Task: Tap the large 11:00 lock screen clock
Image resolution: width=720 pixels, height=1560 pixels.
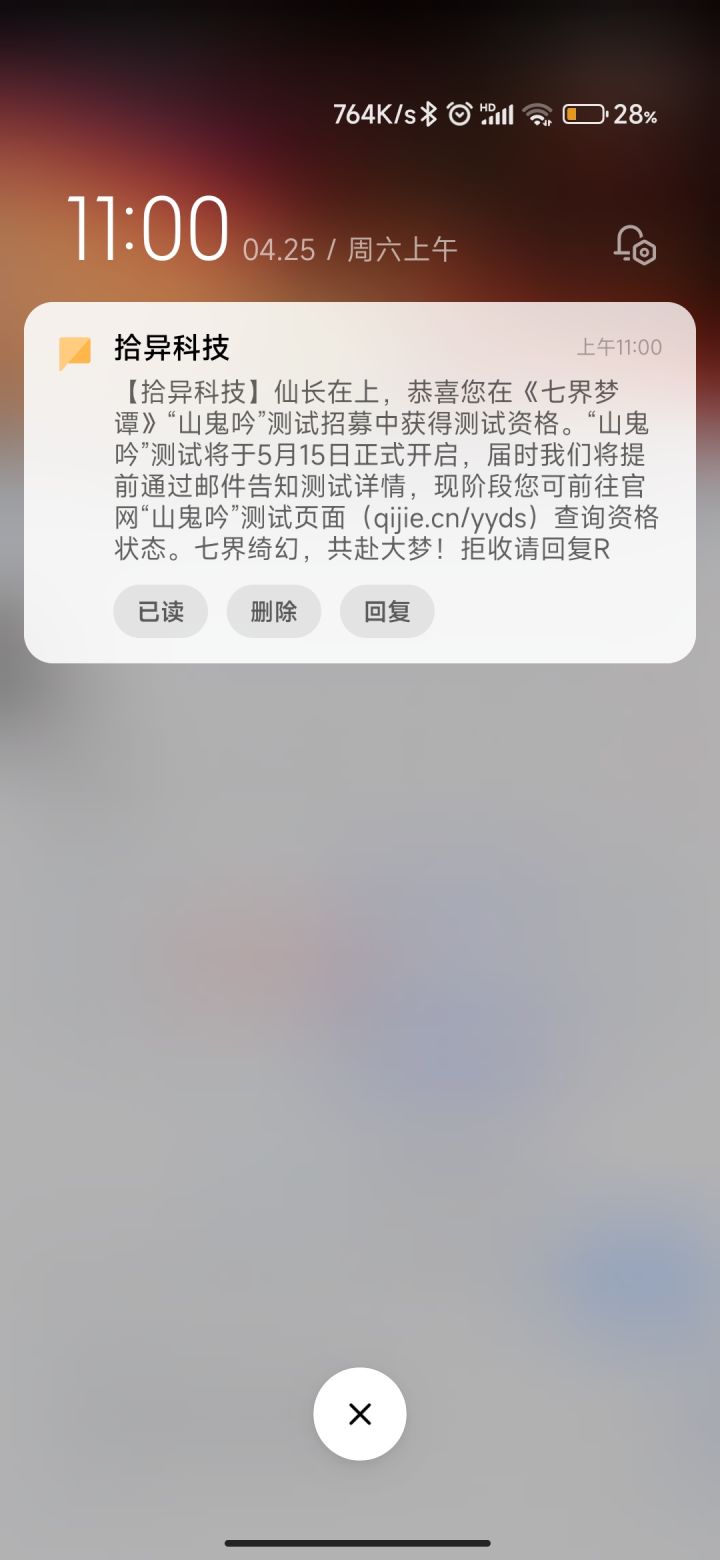Action: (x=148, y=228)
